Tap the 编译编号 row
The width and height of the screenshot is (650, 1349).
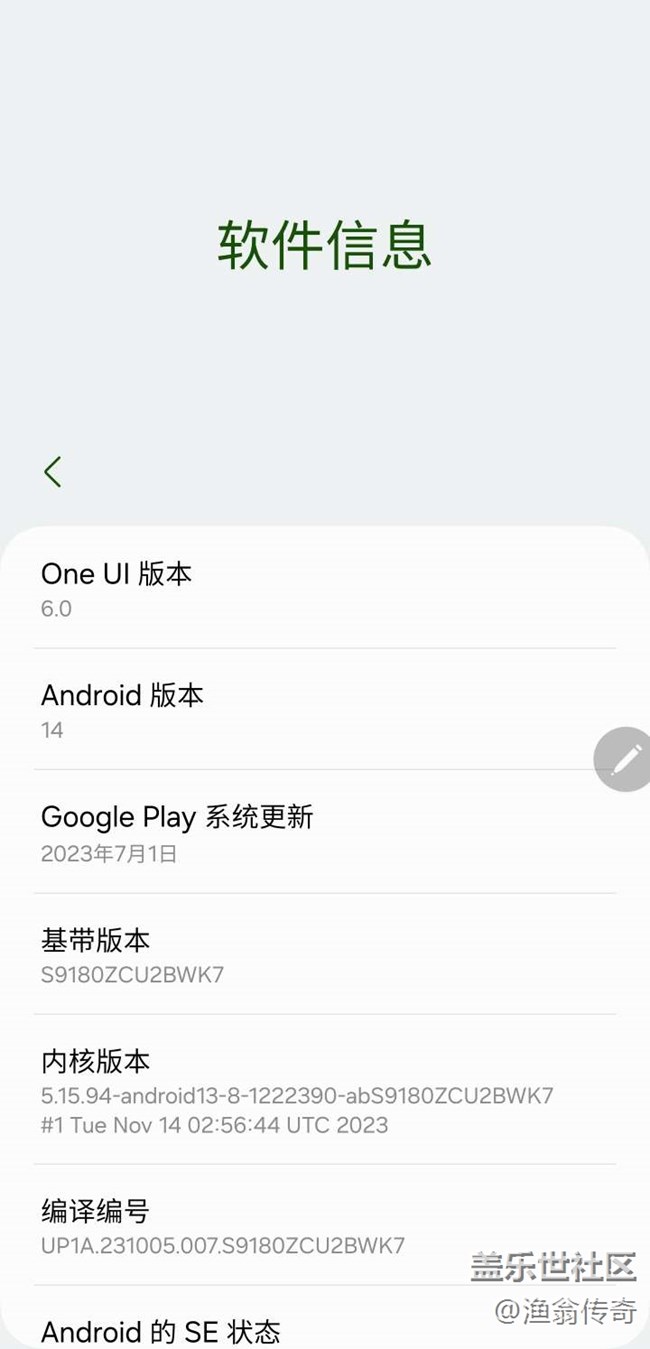325,1226
